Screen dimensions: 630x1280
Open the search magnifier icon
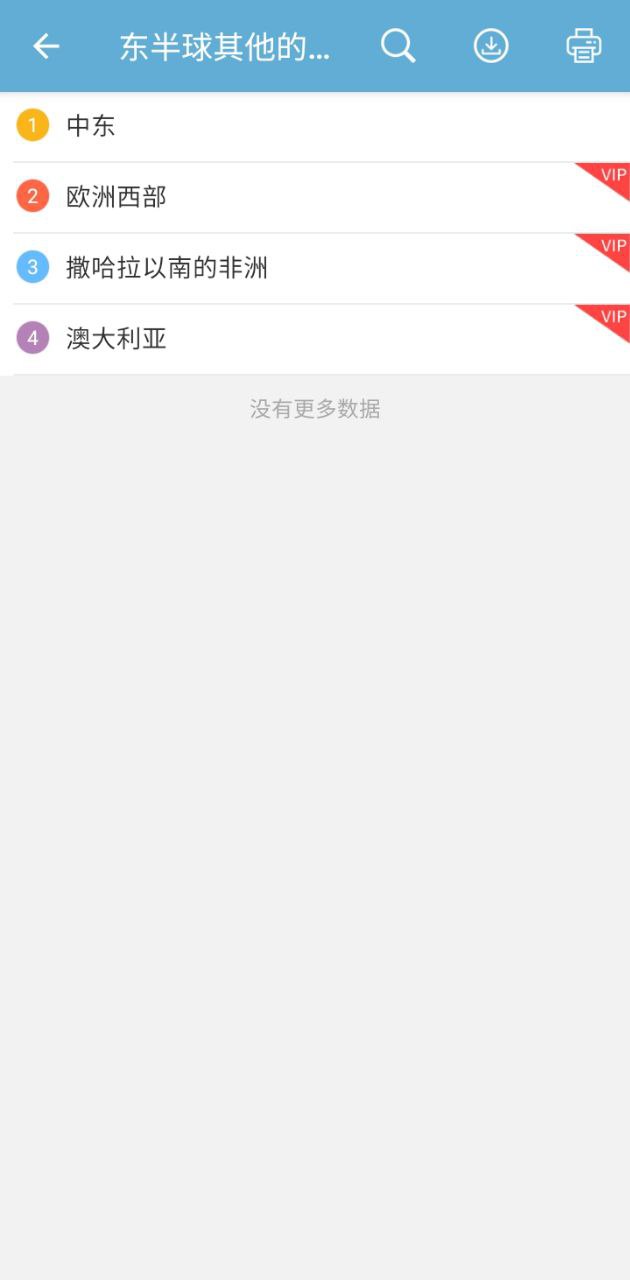[x=398, y=46]
